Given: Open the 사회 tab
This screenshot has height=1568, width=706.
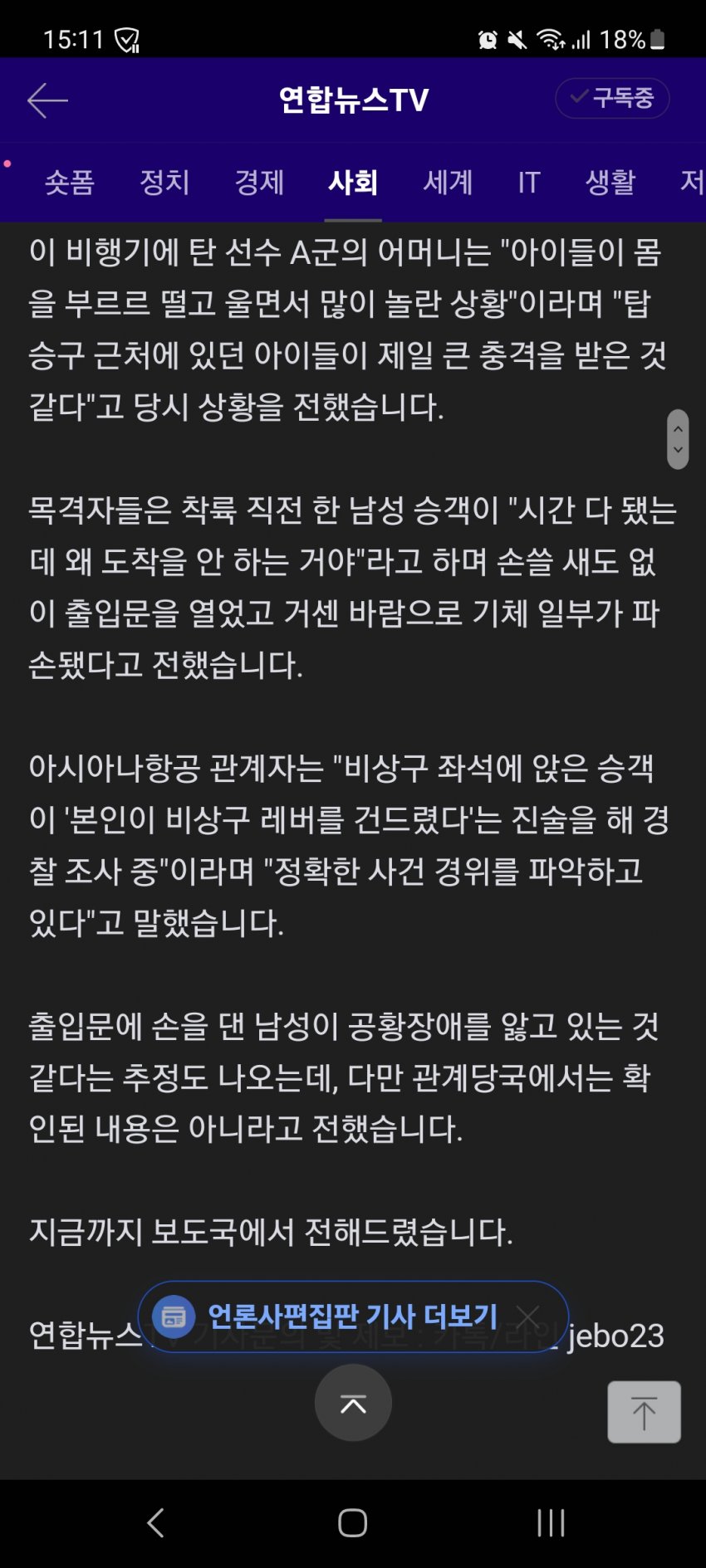Looking at the screenshot, I should (x=353, y=182).
